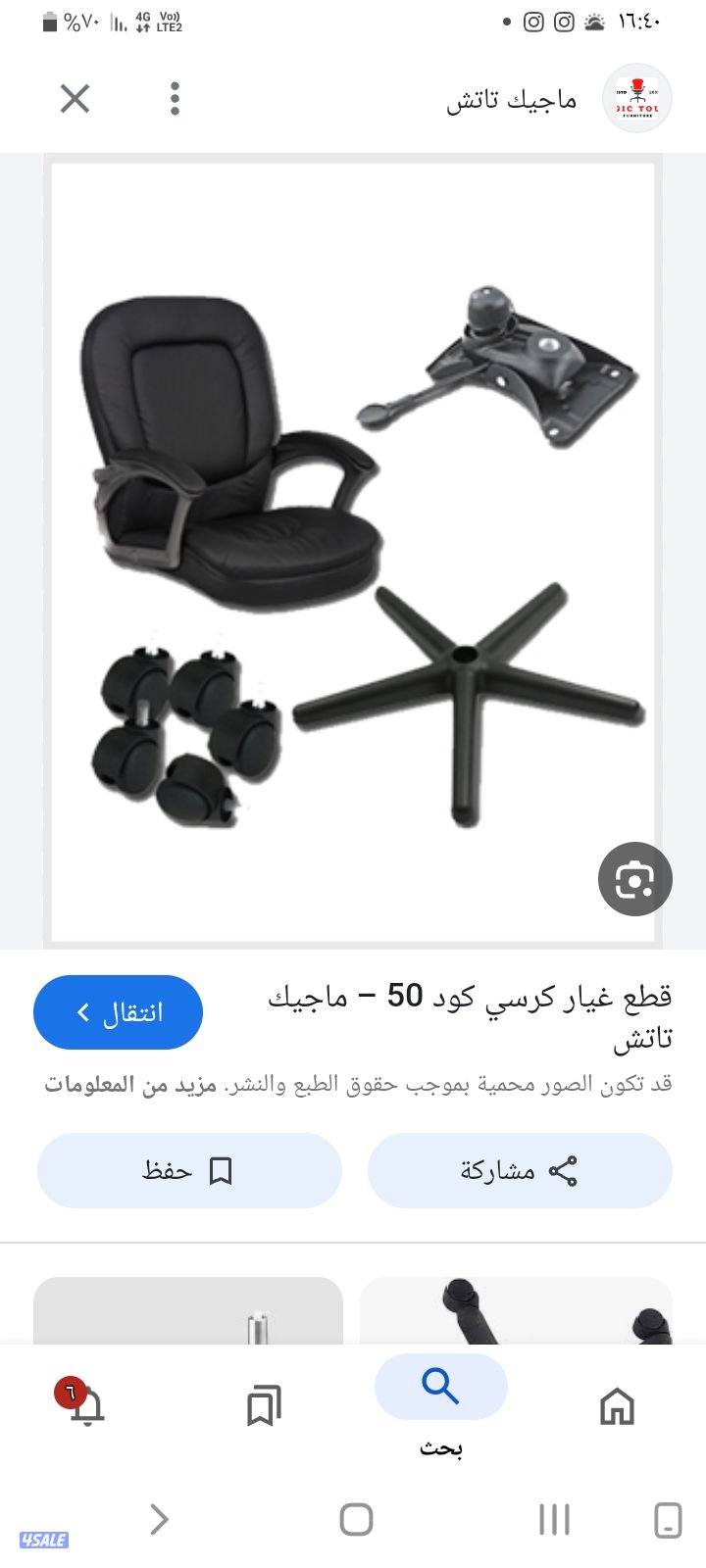
Task: Close the image viewer with the X
Action: [74, 98]
